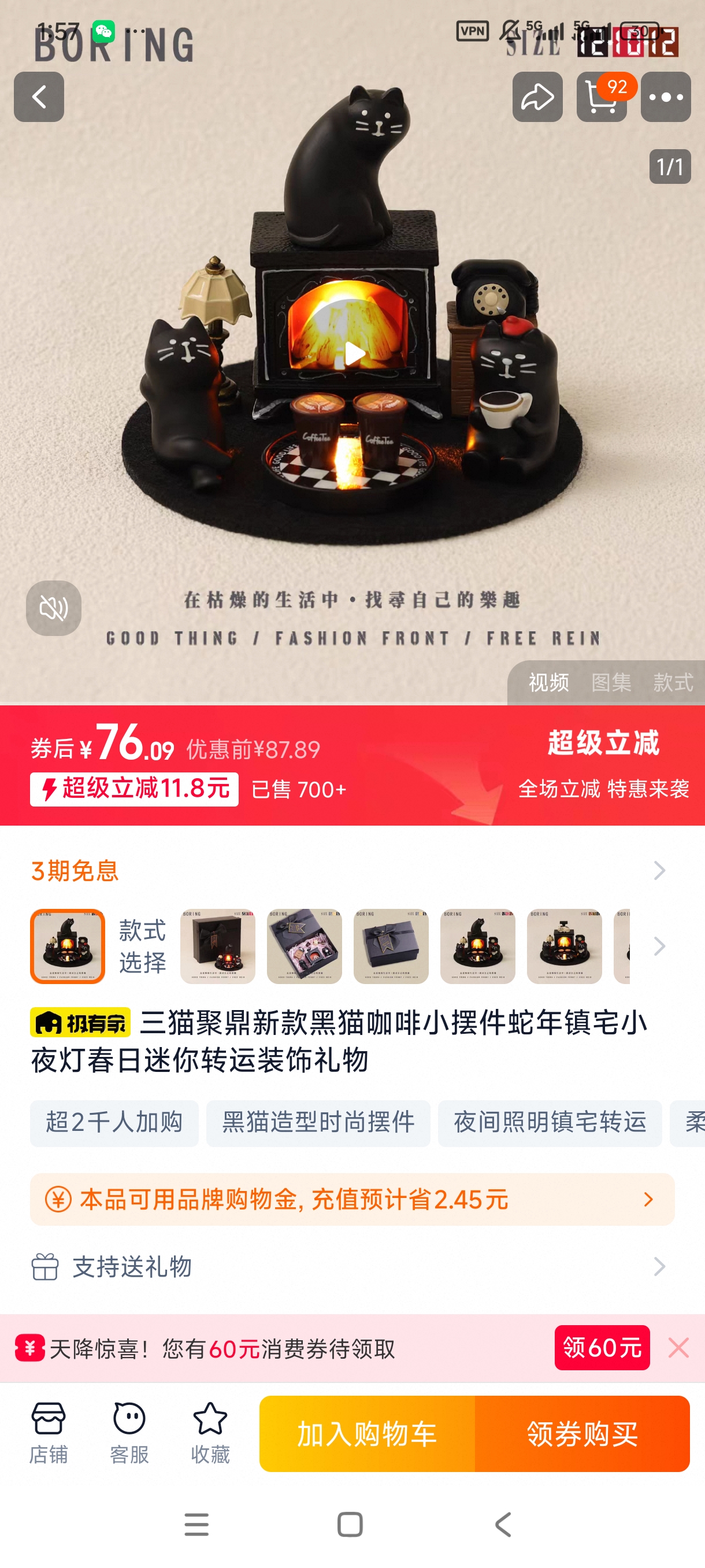Expand the style selection arrow
705x1568 pixels.
(x=659, y=946)
